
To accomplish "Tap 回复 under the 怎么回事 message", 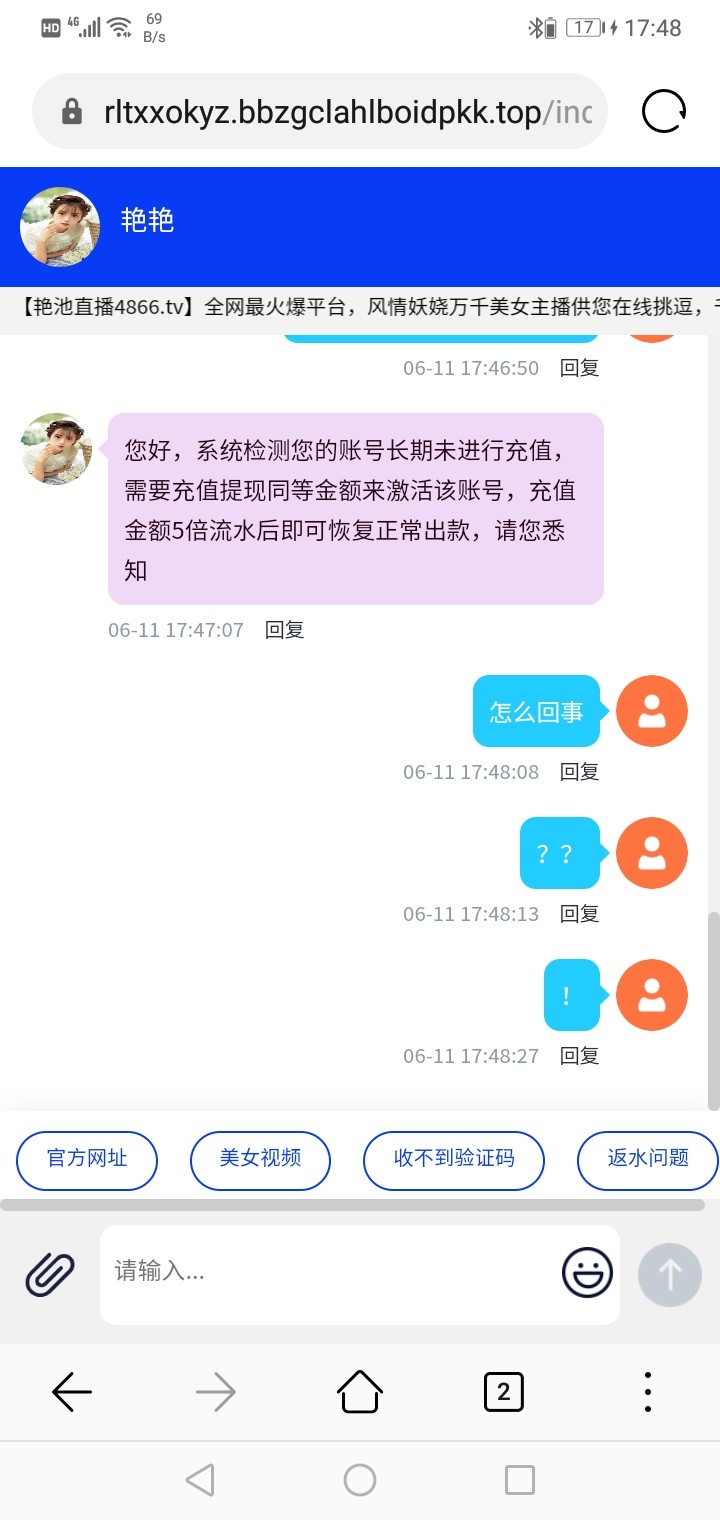I will pos(579,772).
